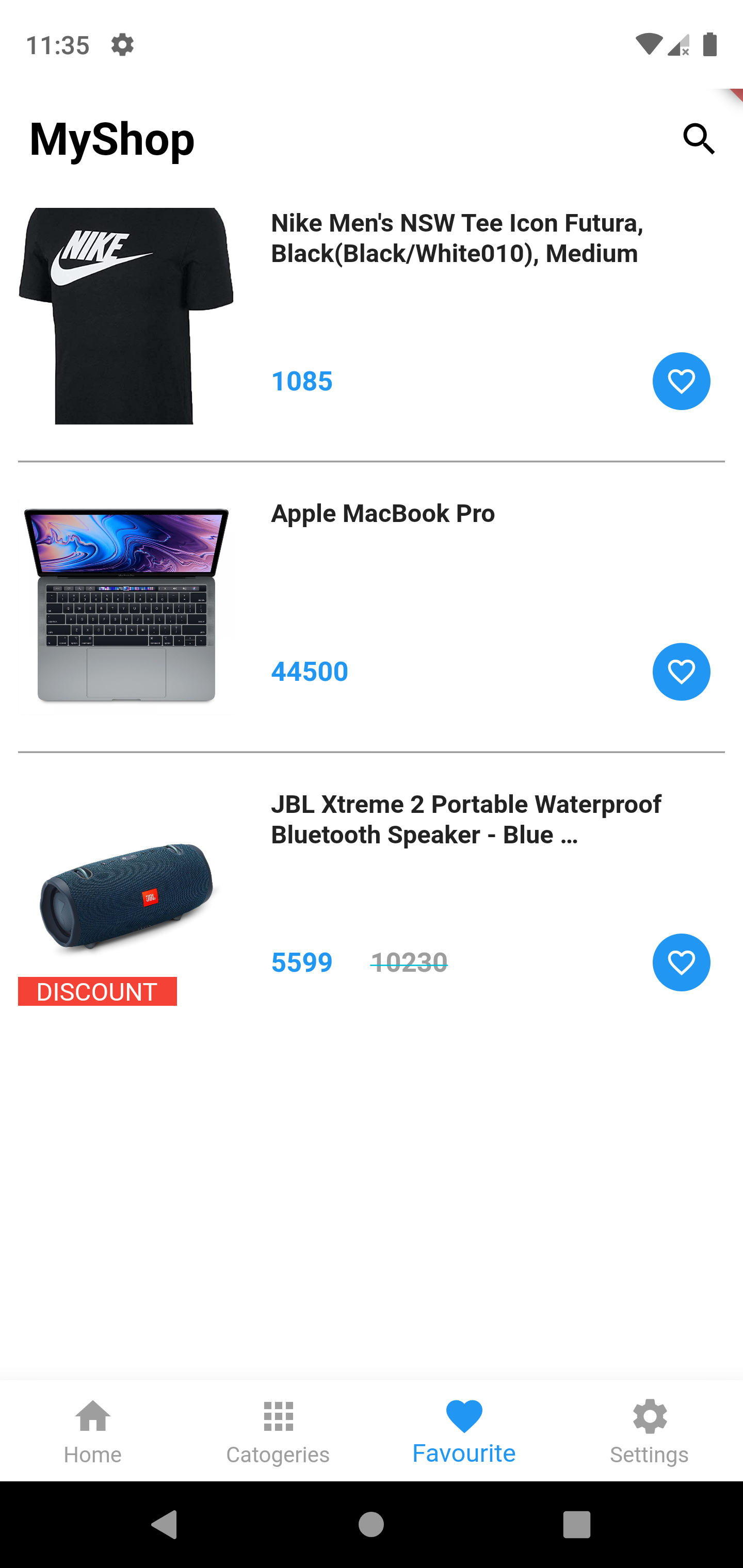Select the Favourite heart icon
The image size is (743, 1568).
pyautogui.click(x=464, y=1416)
